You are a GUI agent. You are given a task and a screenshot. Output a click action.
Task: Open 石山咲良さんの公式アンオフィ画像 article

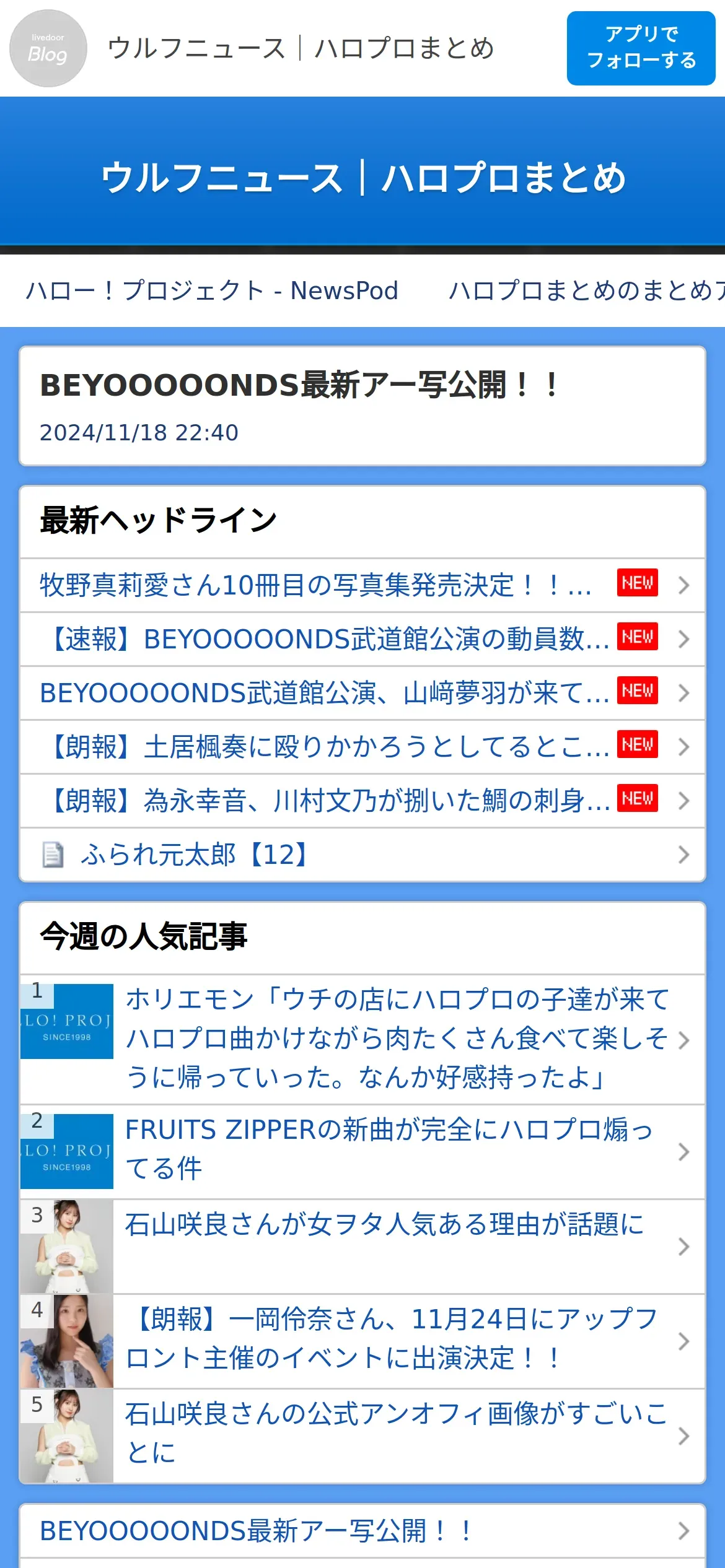pyautogui.click(x=362, y=1436)
